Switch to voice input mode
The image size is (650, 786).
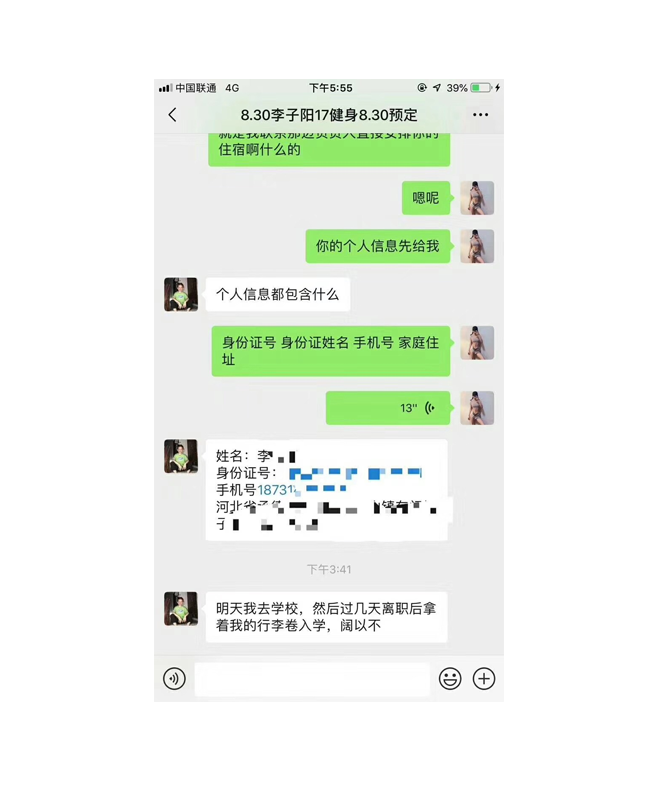click(x=174, y=679)
